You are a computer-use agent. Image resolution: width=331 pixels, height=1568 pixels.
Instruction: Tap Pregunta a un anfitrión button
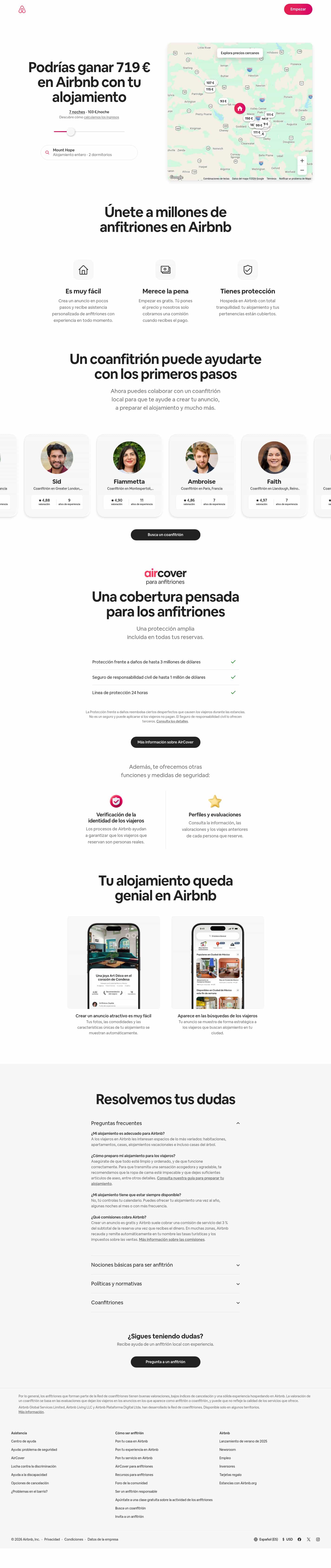pyautogui.click(x=165, y=1362)
